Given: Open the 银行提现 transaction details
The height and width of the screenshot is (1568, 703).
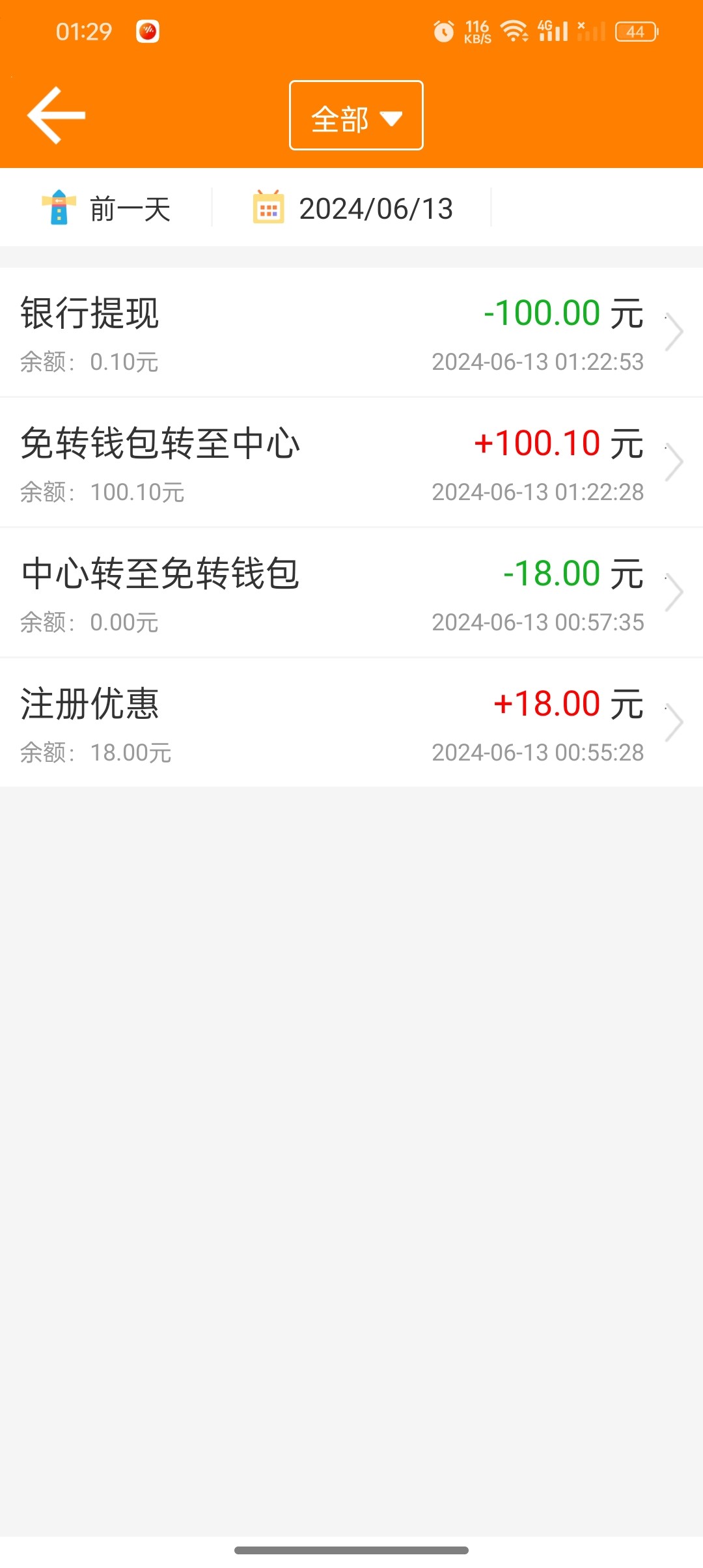Looking at the screenshot, I should [x=351, y=332].
